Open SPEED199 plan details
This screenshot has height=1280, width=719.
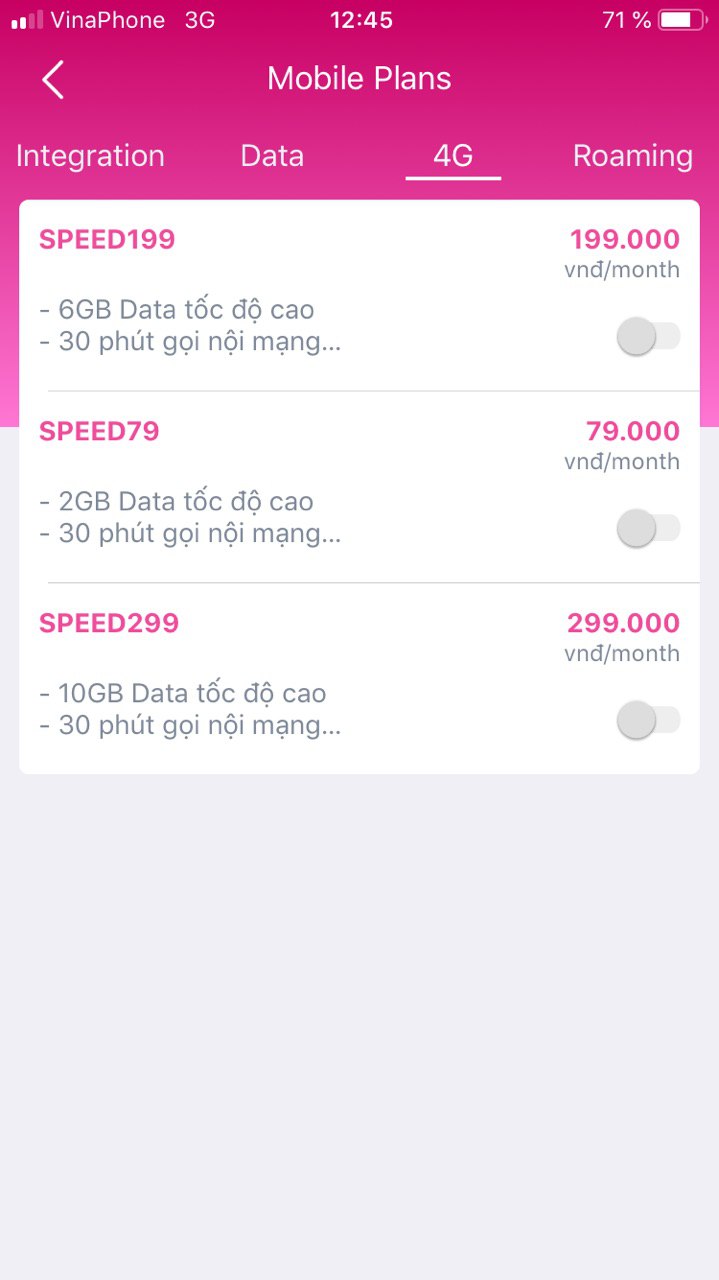359,295
